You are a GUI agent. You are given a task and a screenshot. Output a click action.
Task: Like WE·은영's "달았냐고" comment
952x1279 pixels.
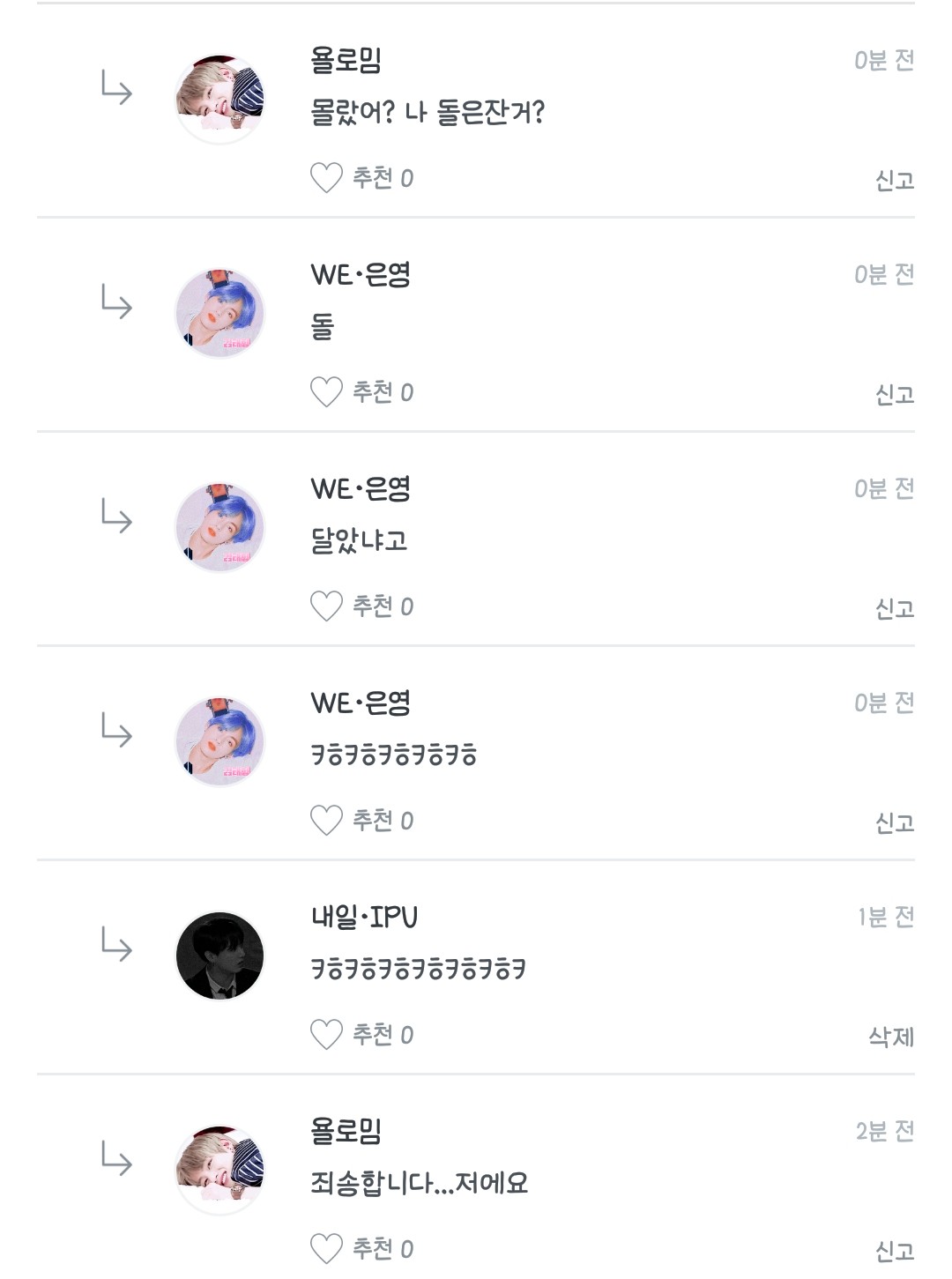click(326, 606)
